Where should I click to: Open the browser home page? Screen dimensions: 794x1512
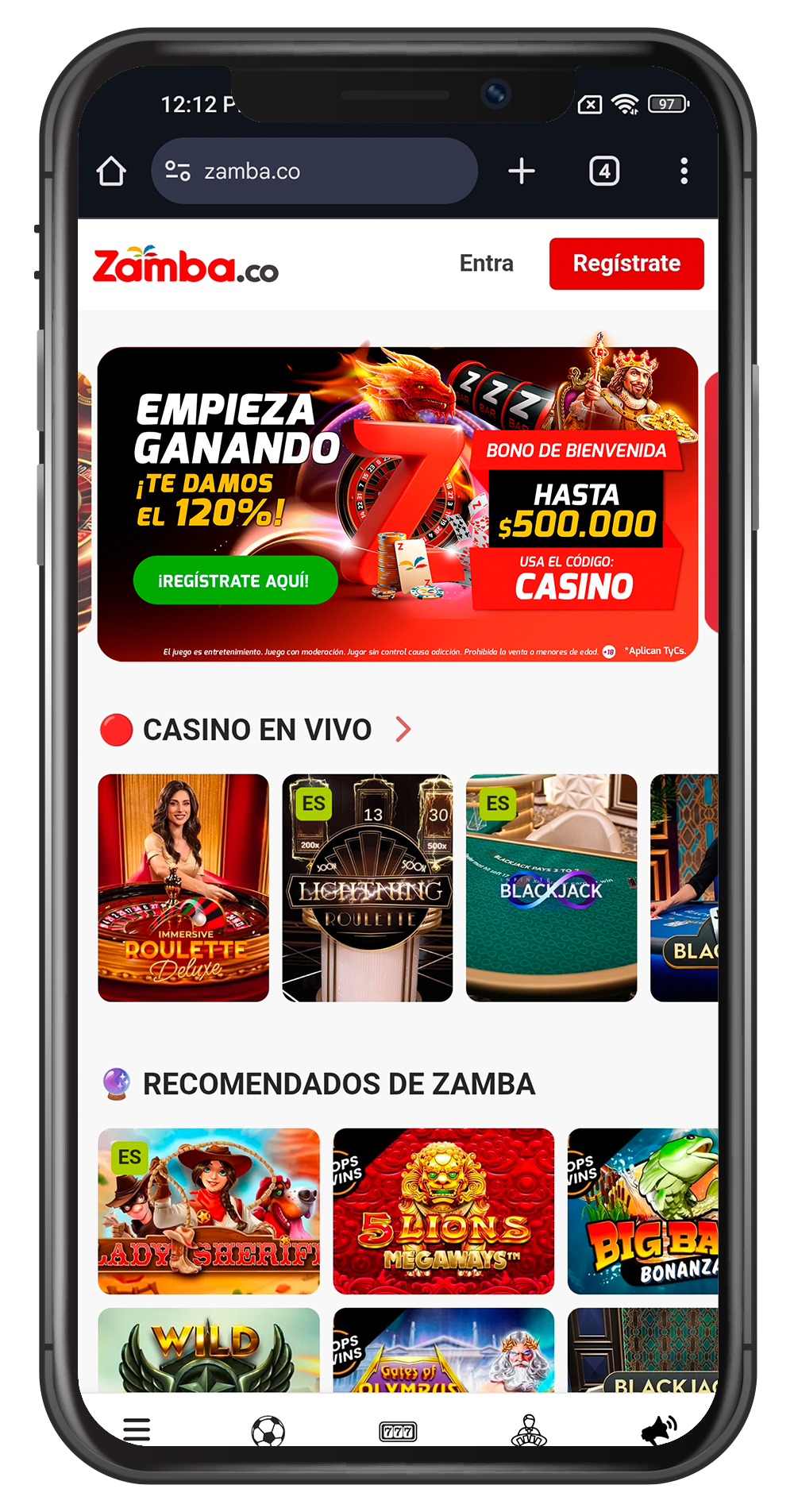pyautogui.click(x=111, y=172)
